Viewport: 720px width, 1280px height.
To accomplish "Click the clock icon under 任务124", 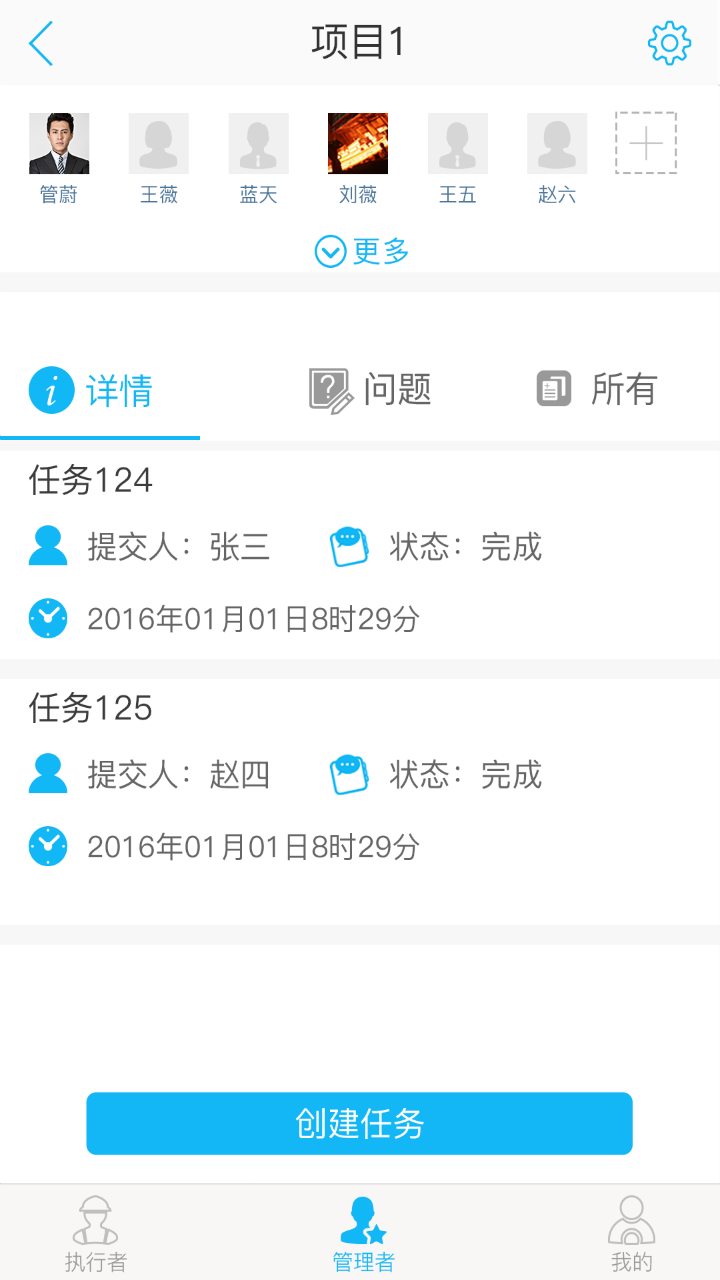I will coord(48,617).
